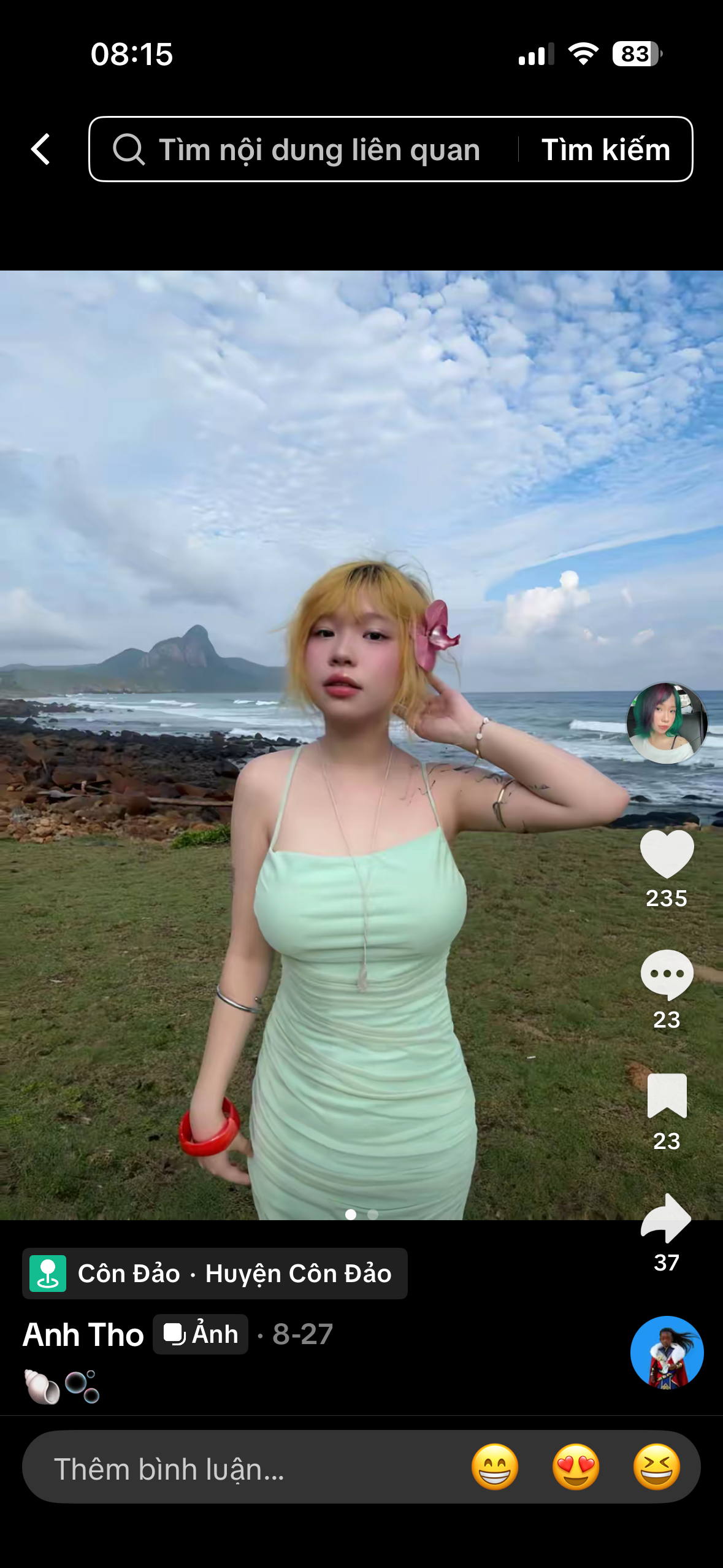Screen dimensions: 723x1568
Task: Save the post with the bookmark icon
Action: pos(666,1096)
